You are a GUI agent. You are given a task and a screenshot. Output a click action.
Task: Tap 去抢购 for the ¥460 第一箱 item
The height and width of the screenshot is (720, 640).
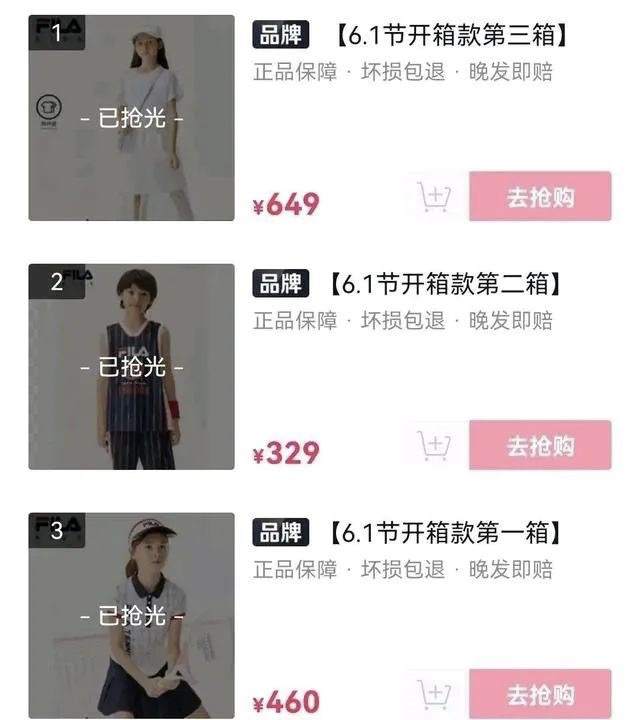539,693
